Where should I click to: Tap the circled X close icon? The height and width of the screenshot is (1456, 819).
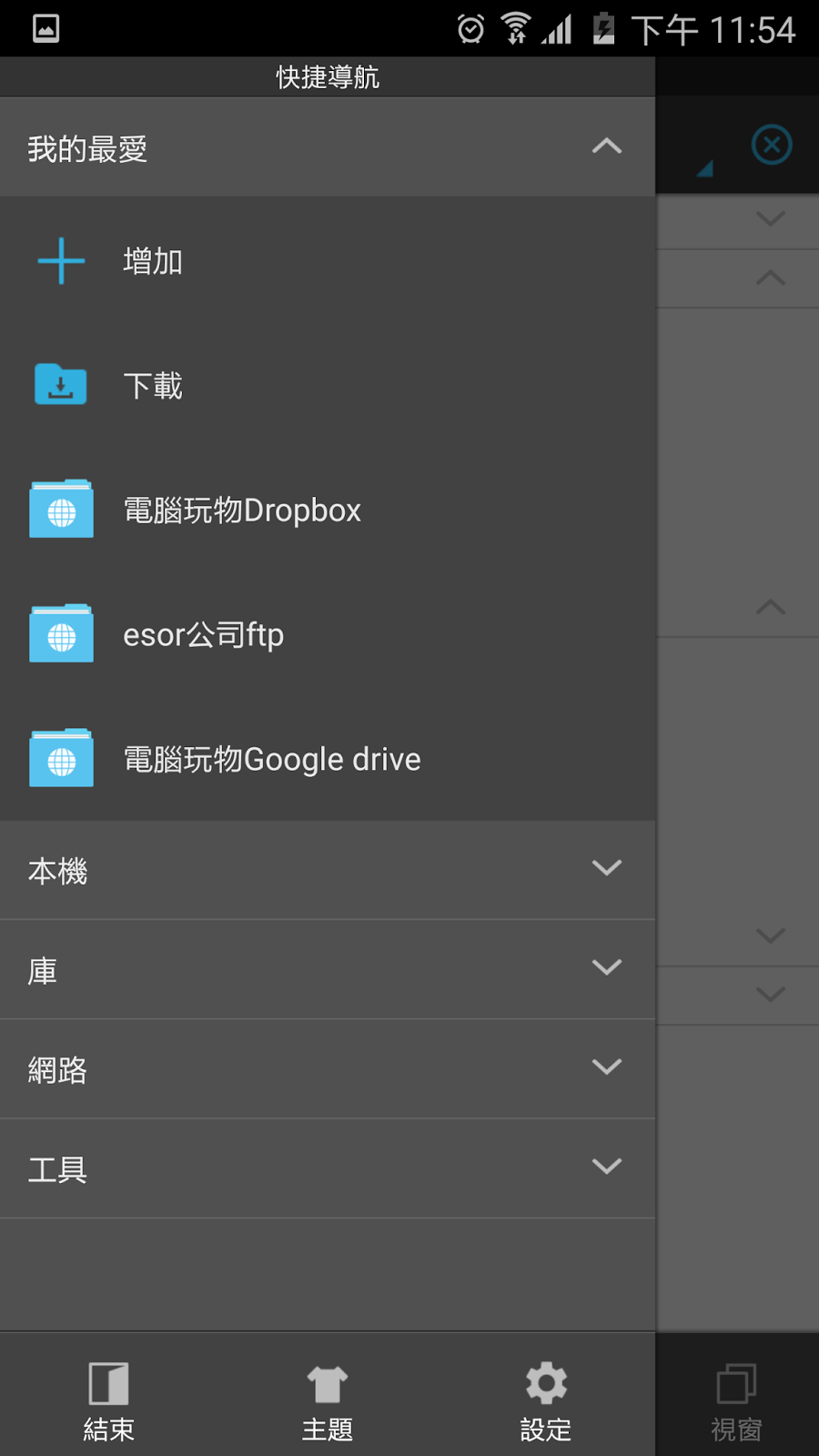click(772, 145)
